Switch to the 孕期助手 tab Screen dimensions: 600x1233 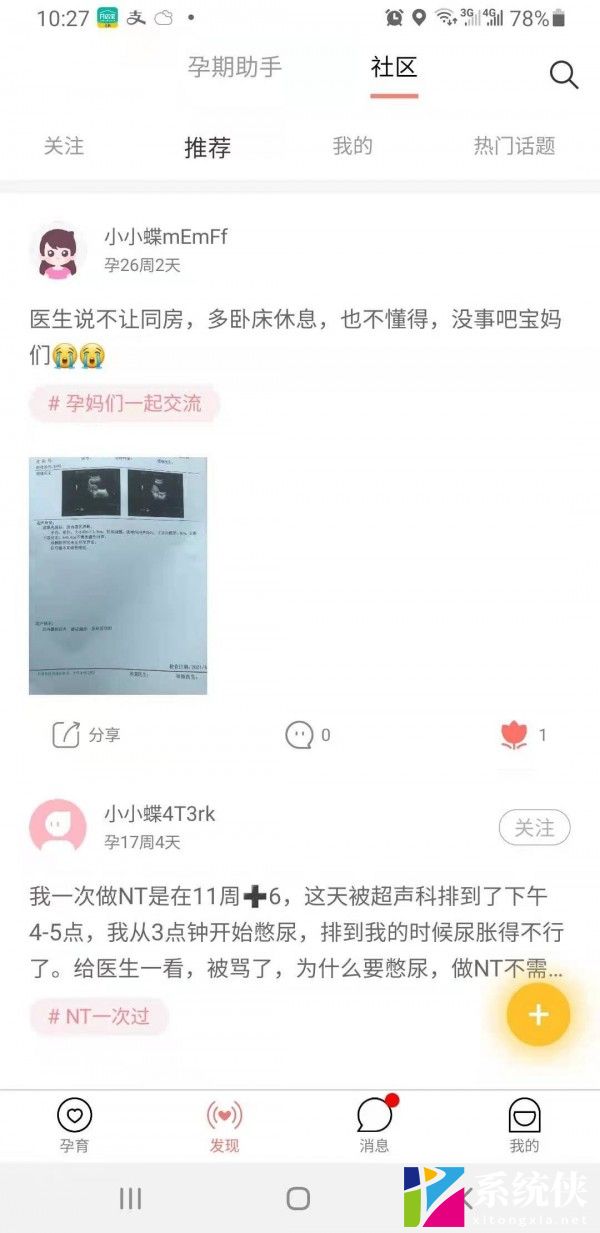point(235,68)
